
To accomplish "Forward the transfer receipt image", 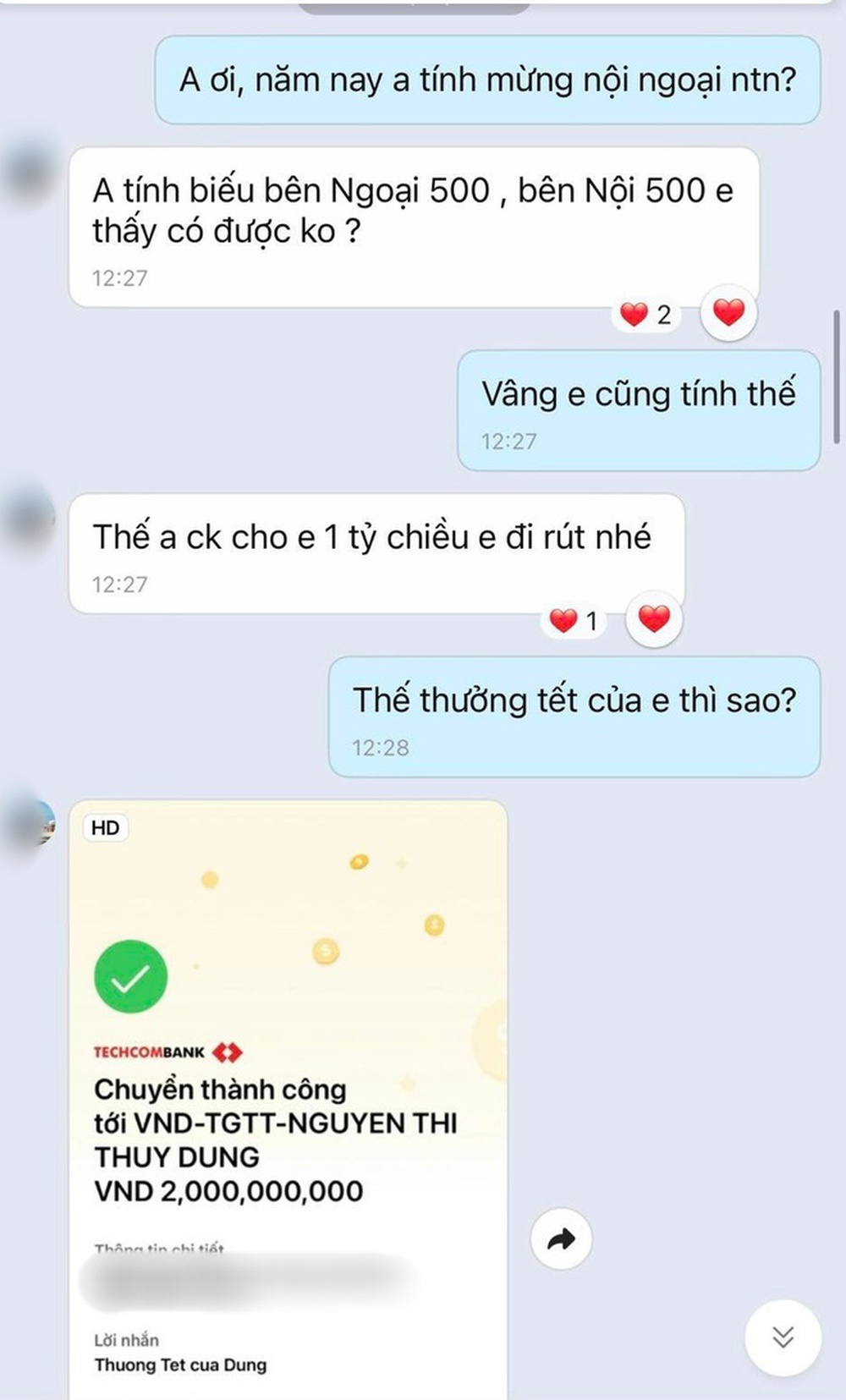I will coord(560,1239).
